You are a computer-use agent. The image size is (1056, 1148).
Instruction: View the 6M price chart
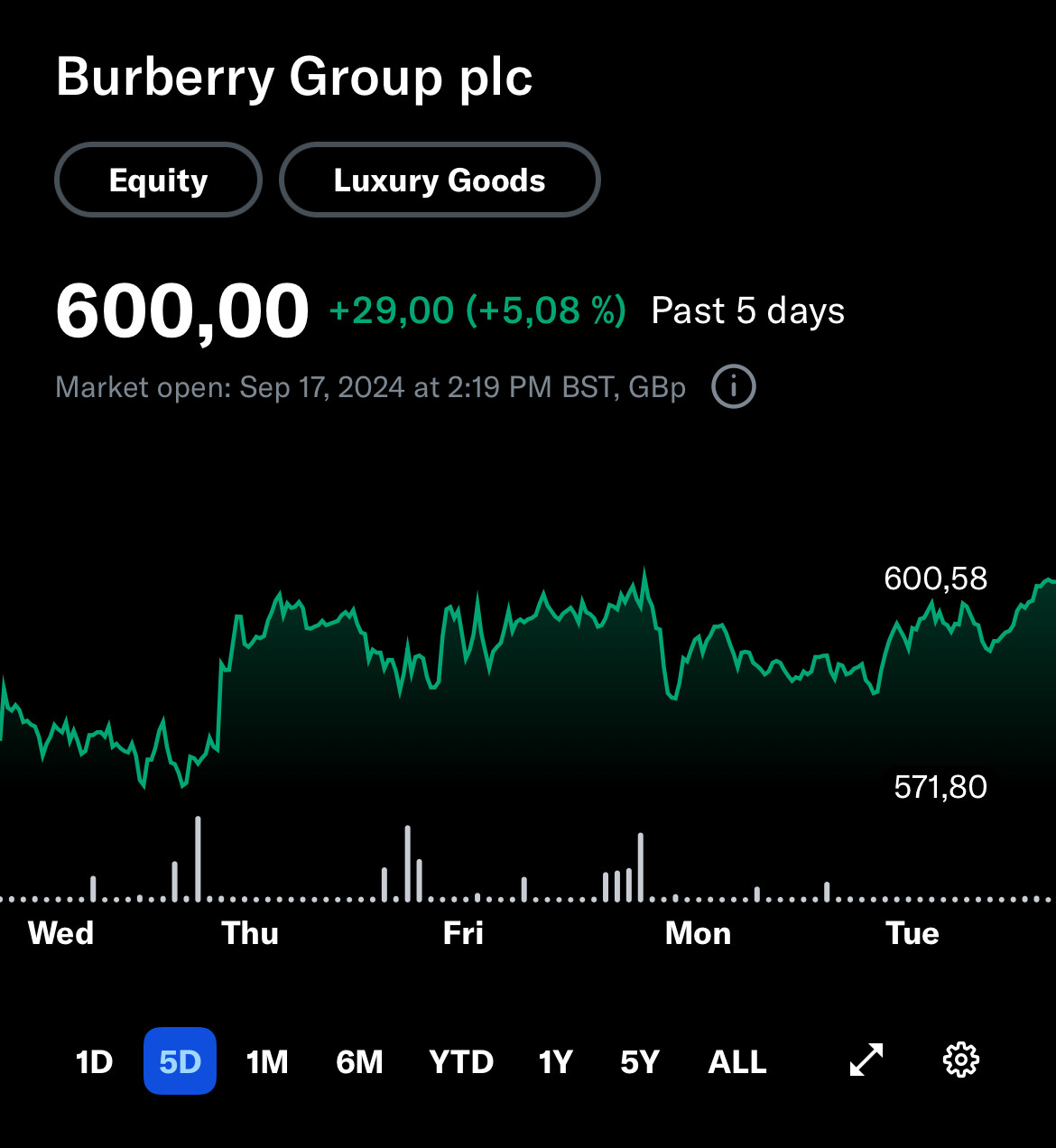pyautogui.click(x=359, y=1061)
